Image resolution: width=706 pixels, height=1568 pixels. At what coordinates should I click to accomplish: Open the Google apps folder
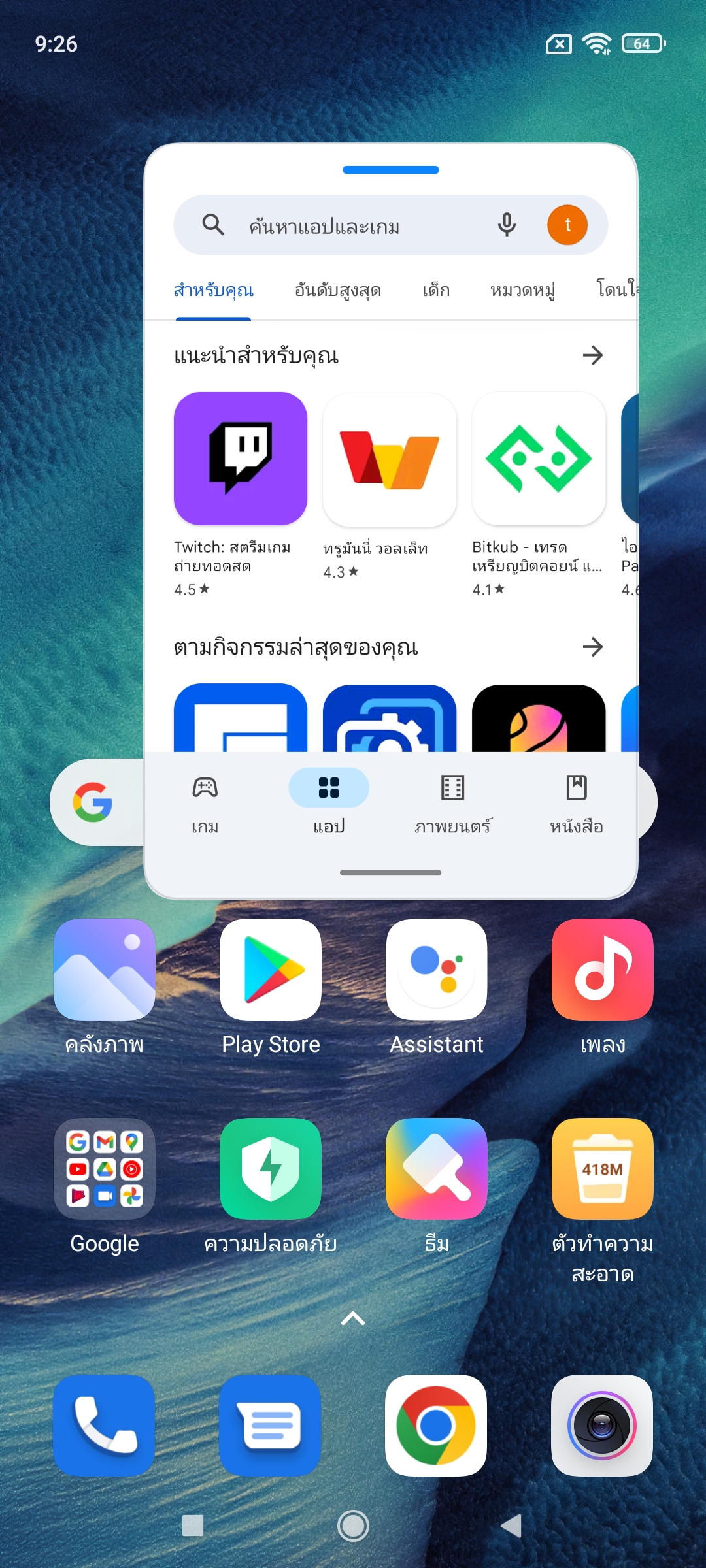tap(105, 1169)
